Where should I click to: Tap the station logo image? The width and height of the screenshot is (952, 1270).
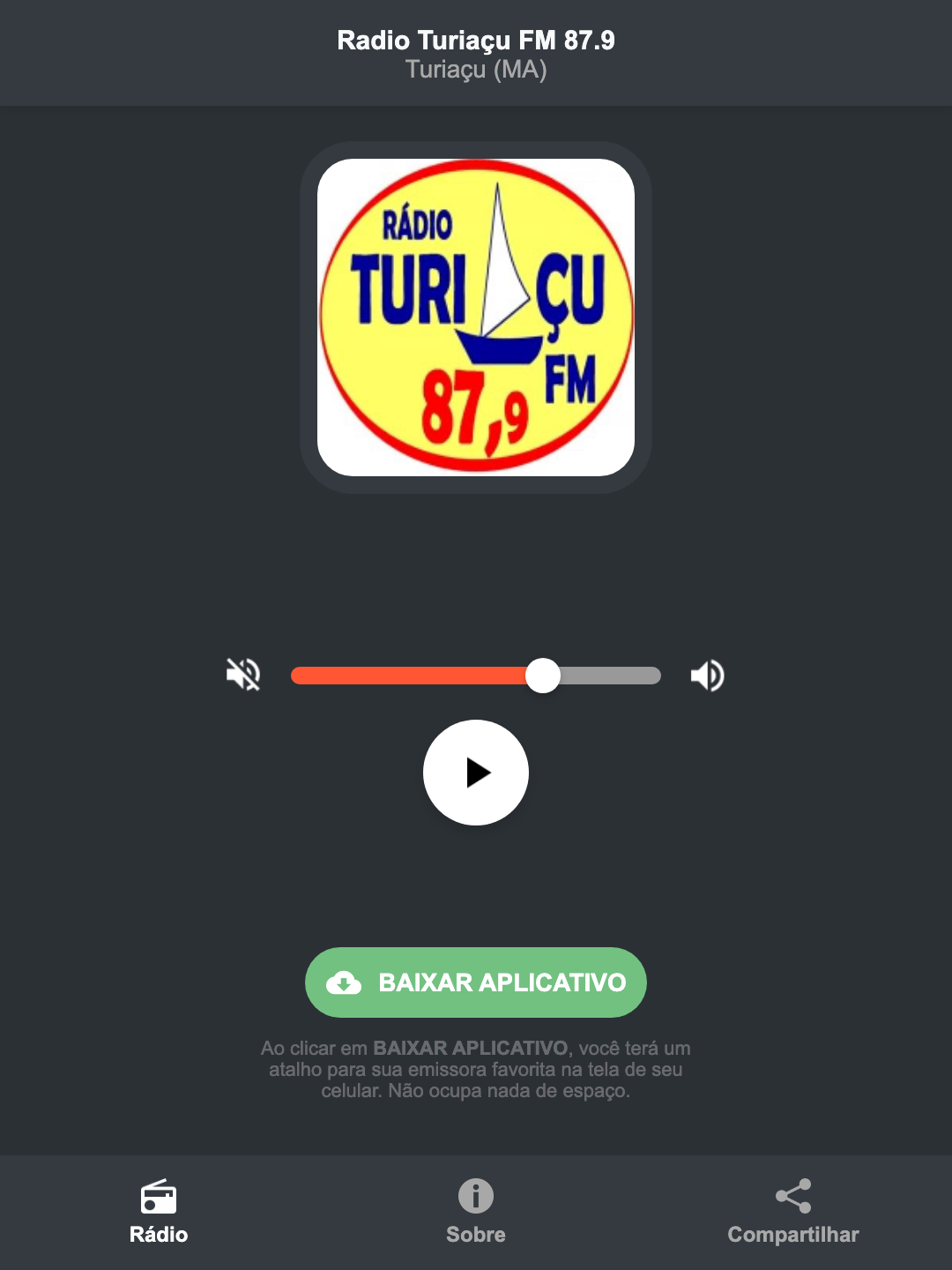coord(475,315)
